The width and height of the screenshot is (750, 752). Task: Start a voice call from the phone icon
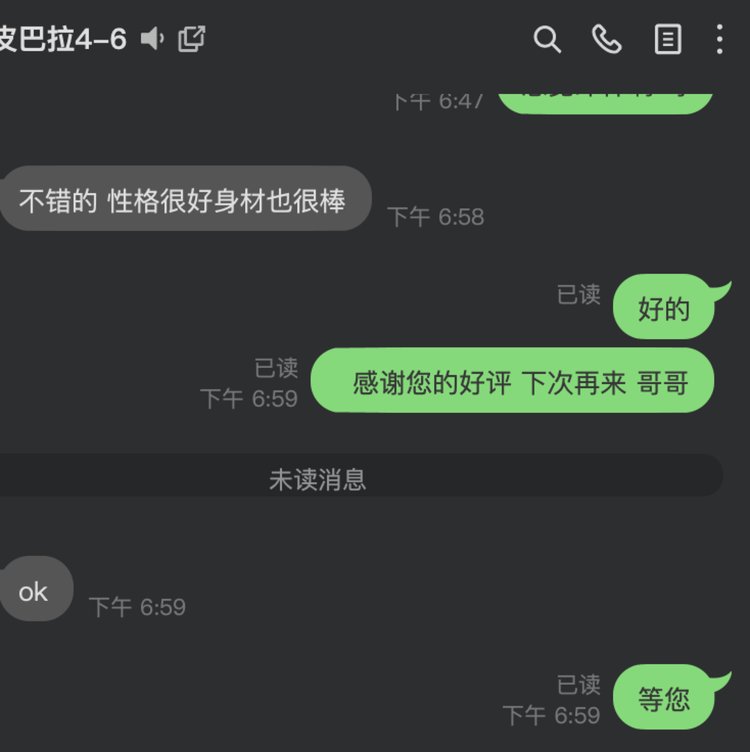click(607, 39)
